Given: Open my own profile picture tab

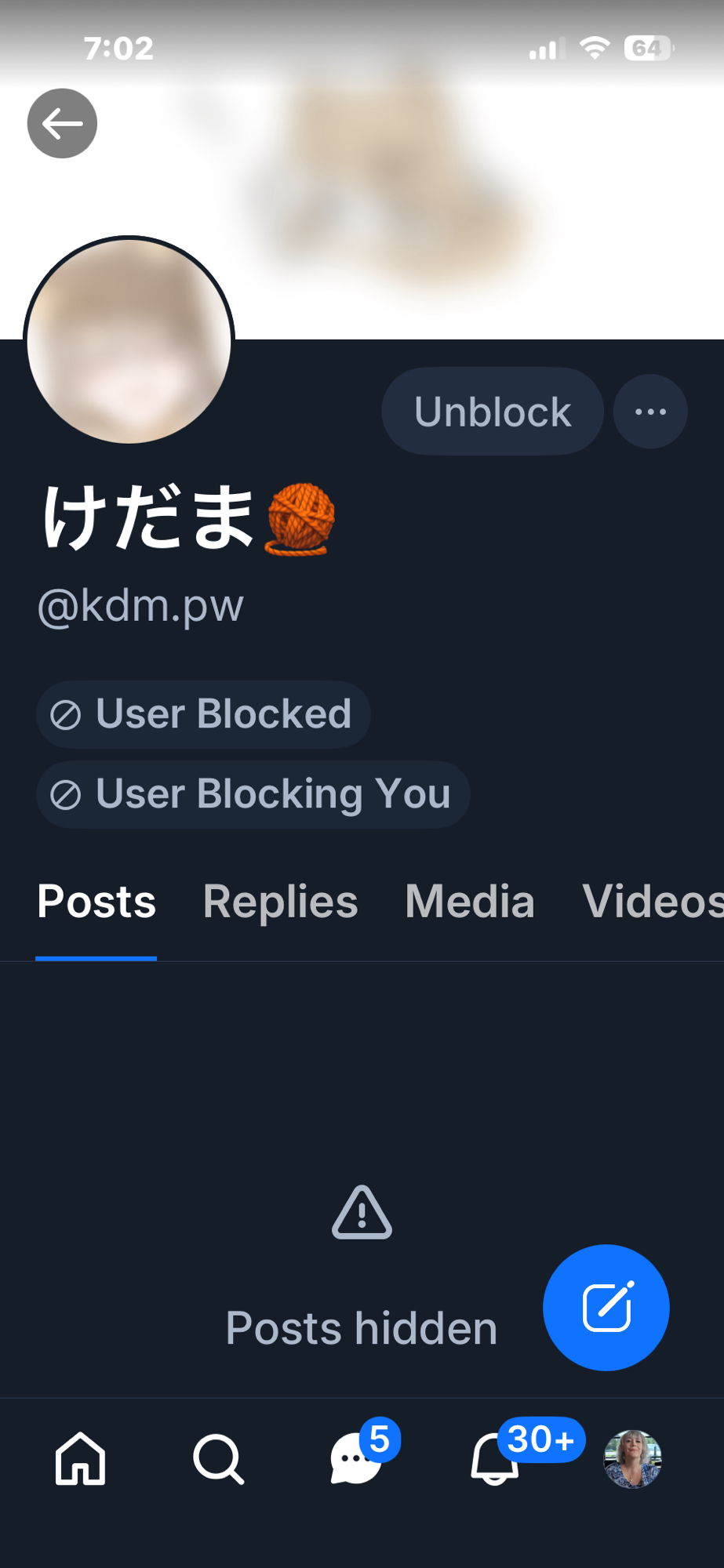Looking at the screenshot, I should [x=632, y=1459].
